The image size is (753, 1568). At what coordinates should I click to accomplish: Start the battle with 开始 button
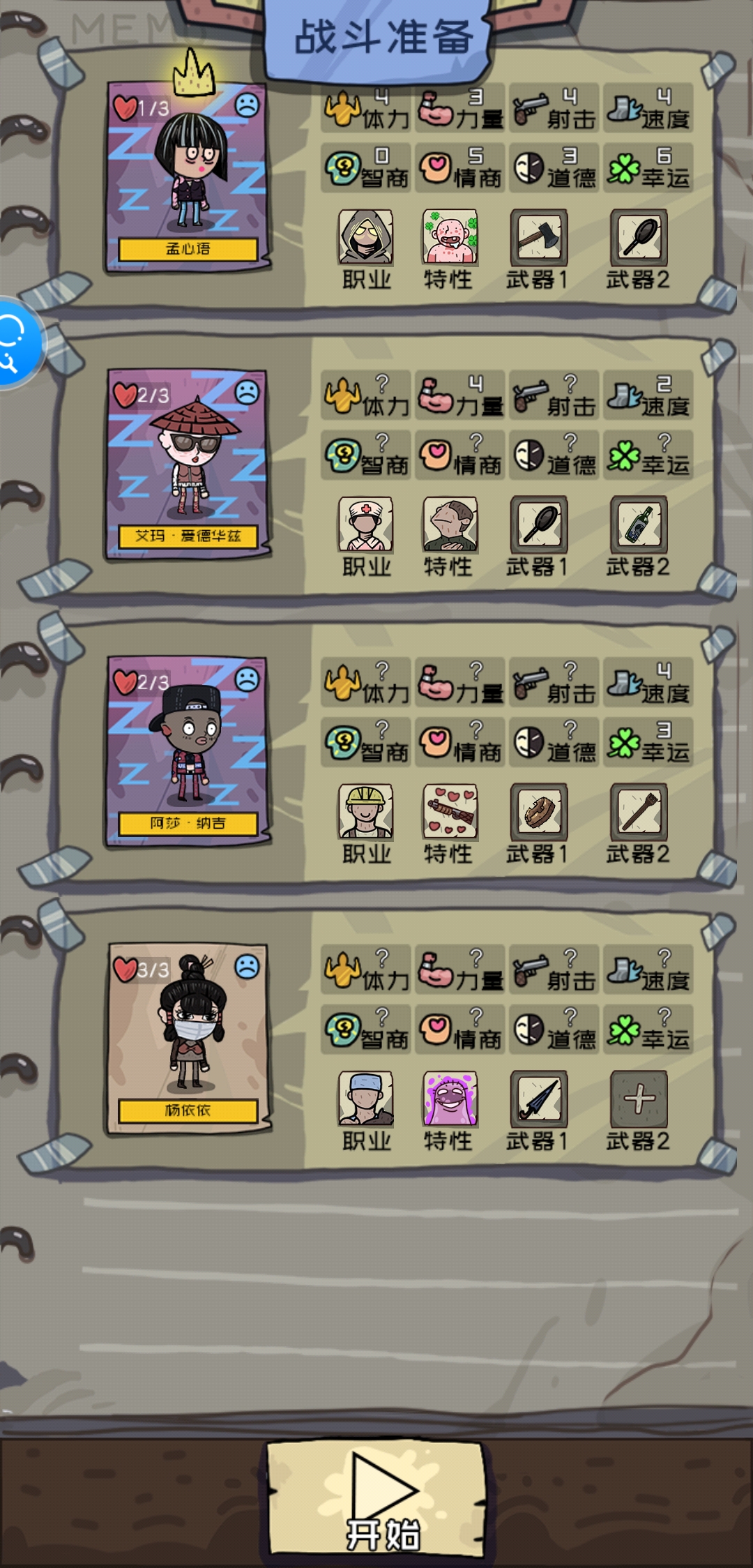[x=377, y=1498]
